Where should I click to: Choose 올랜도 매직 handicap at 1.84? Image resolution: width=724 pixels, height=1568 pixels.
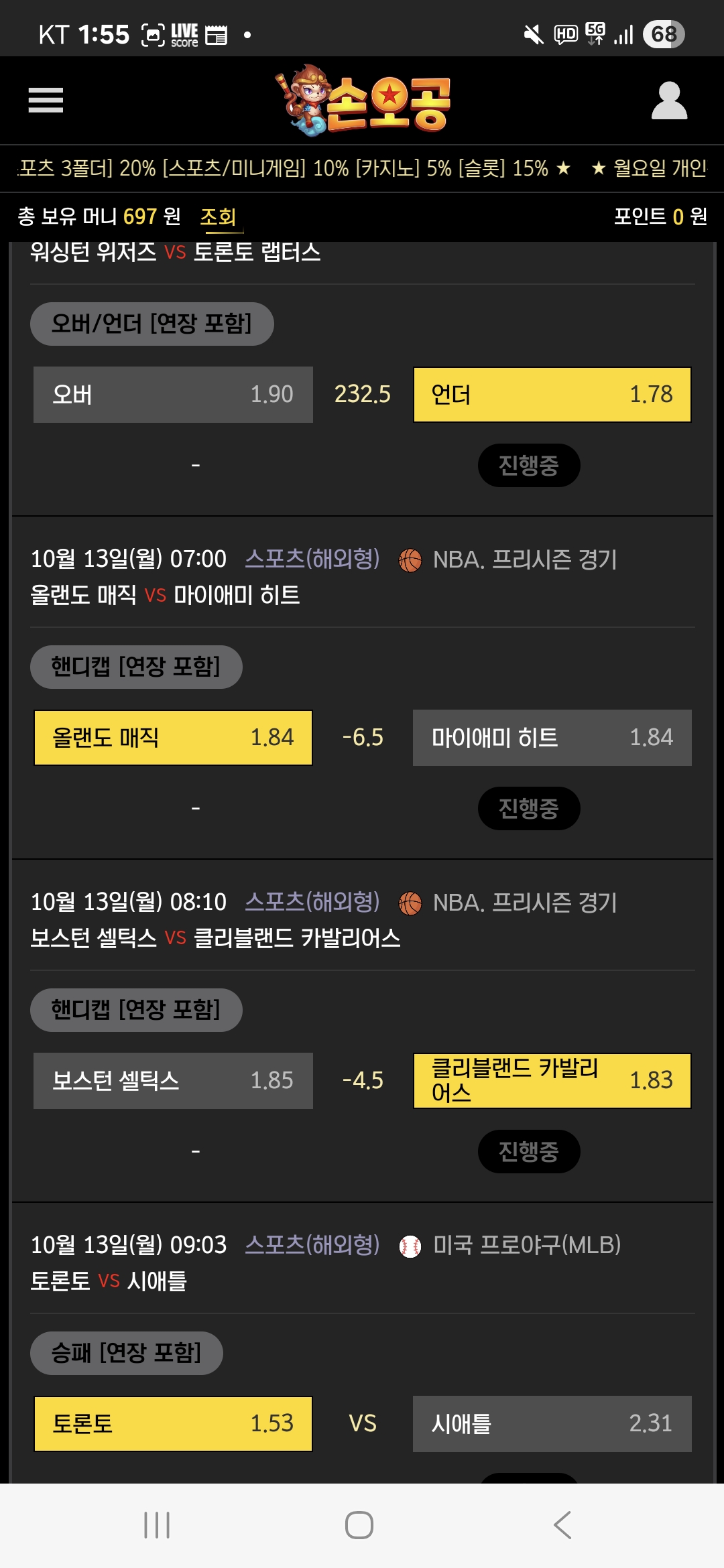pyautogui.click(x=173, y=737)
